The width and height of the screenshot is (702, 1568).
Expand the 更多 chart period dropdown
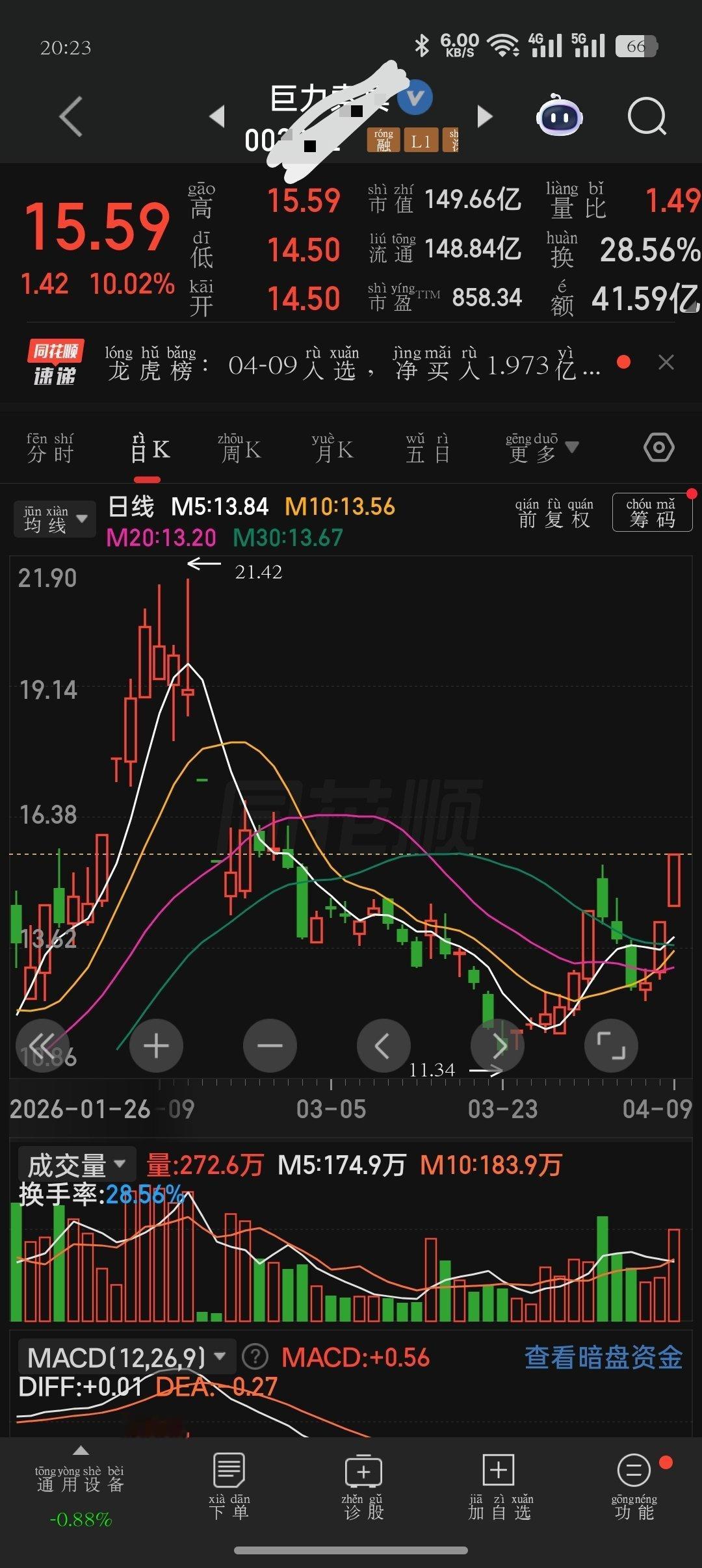tap(541, 449)
